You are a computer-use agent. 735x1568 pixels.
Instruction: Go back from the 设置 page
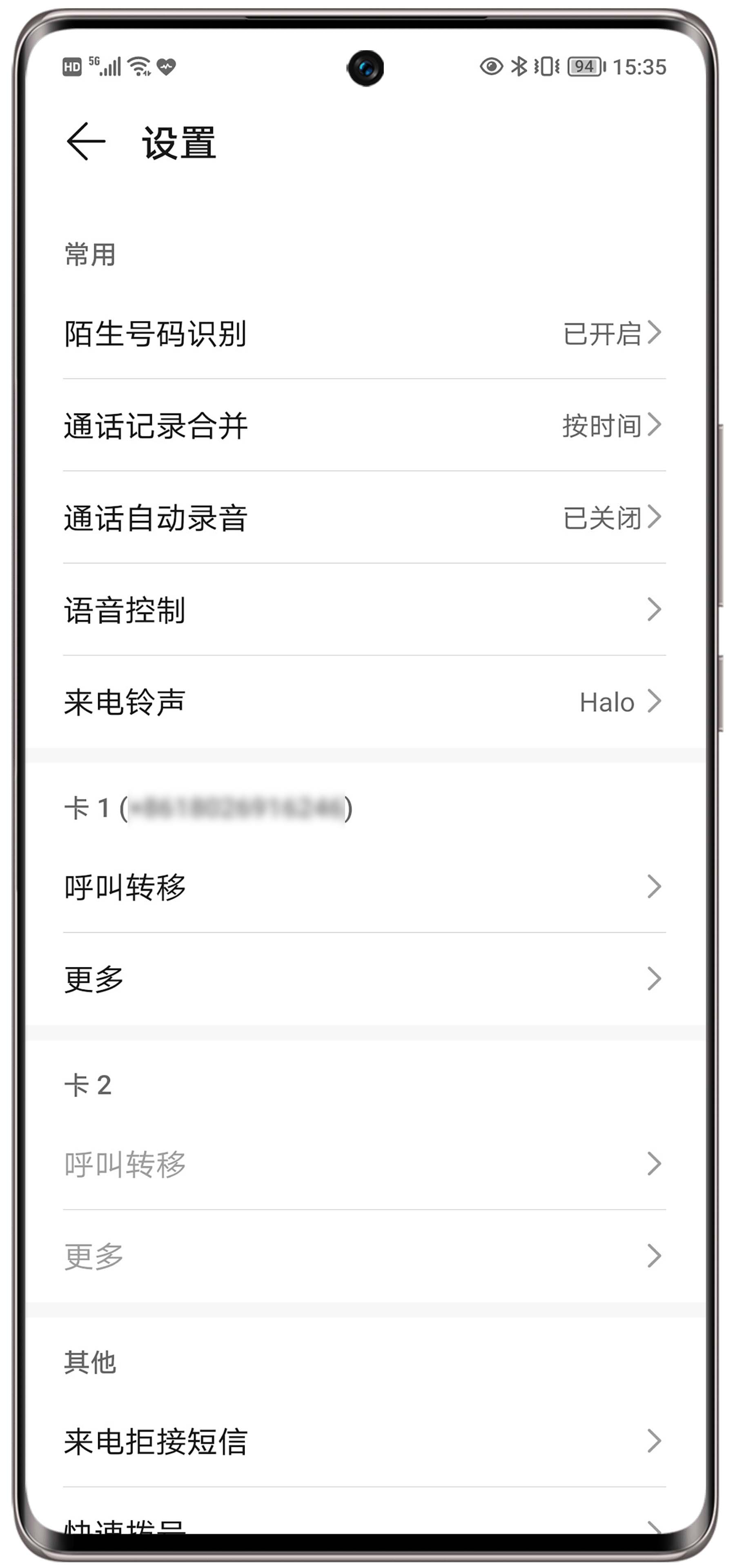tap(86, 141)
